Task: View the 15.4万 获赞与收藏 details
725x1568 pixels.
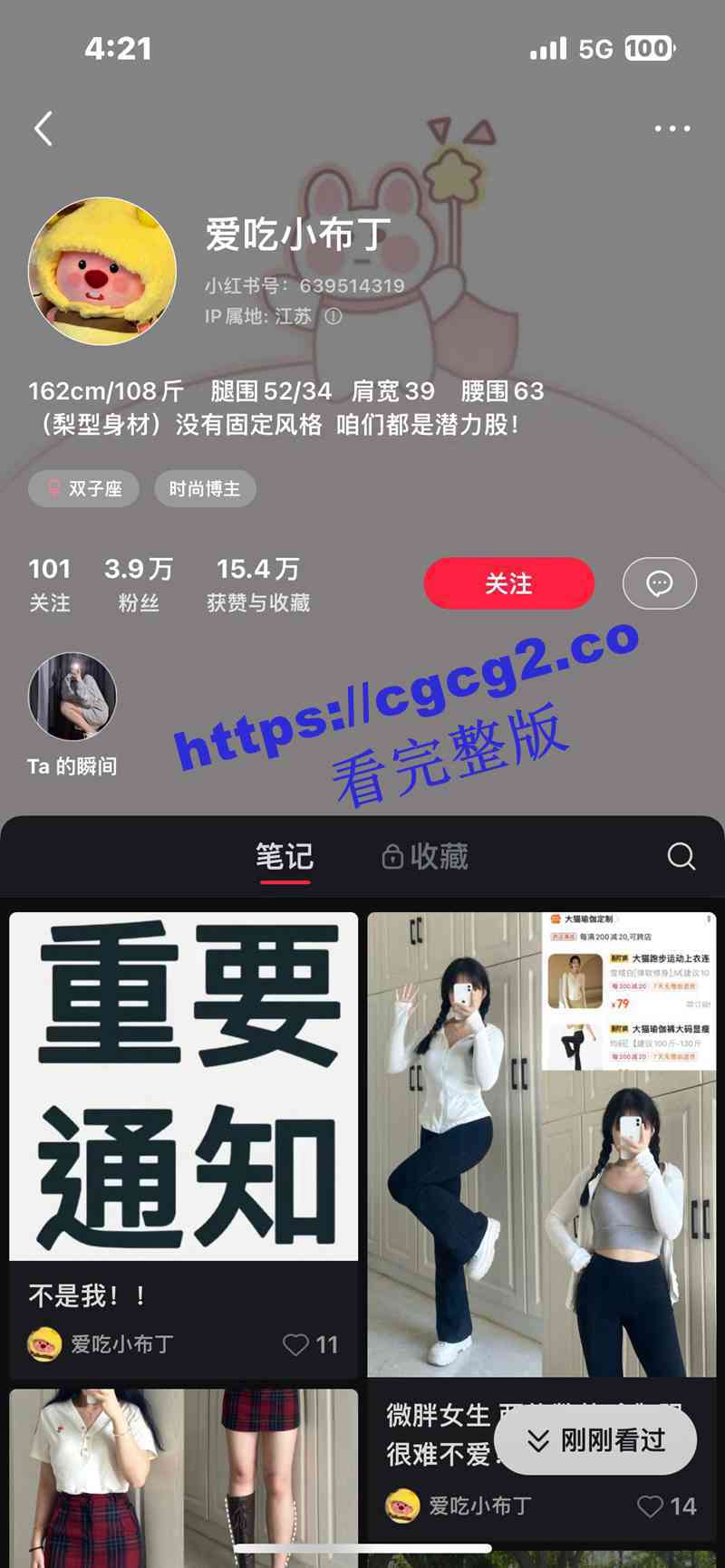Action: click(258, 584)
